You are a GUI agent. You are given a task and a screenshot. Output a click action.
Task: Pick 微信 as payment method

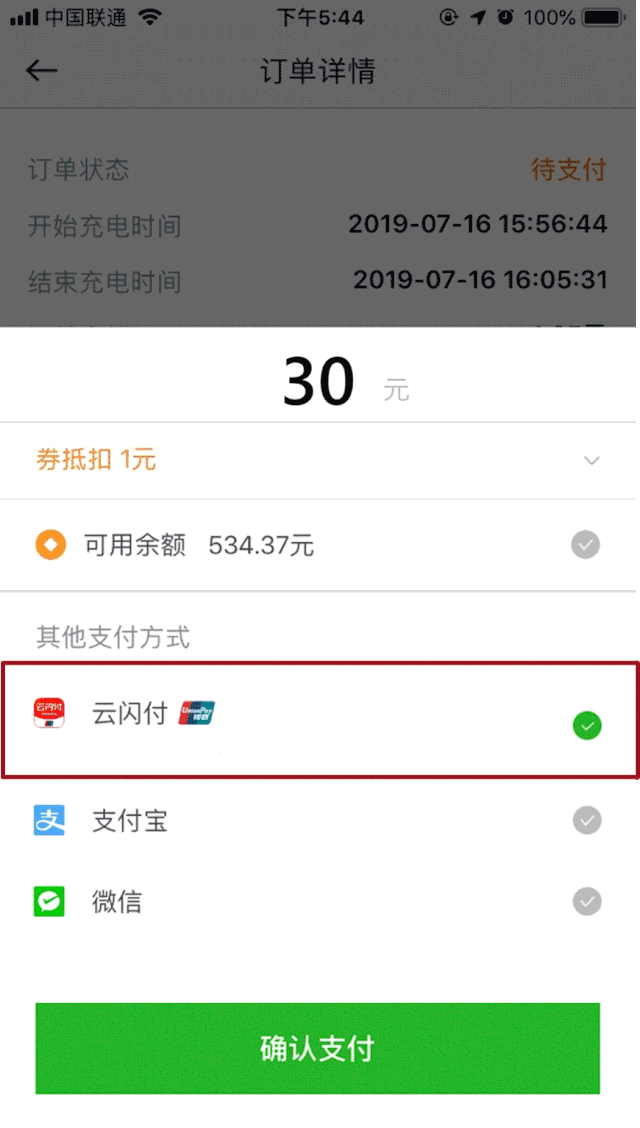[319, 901]
